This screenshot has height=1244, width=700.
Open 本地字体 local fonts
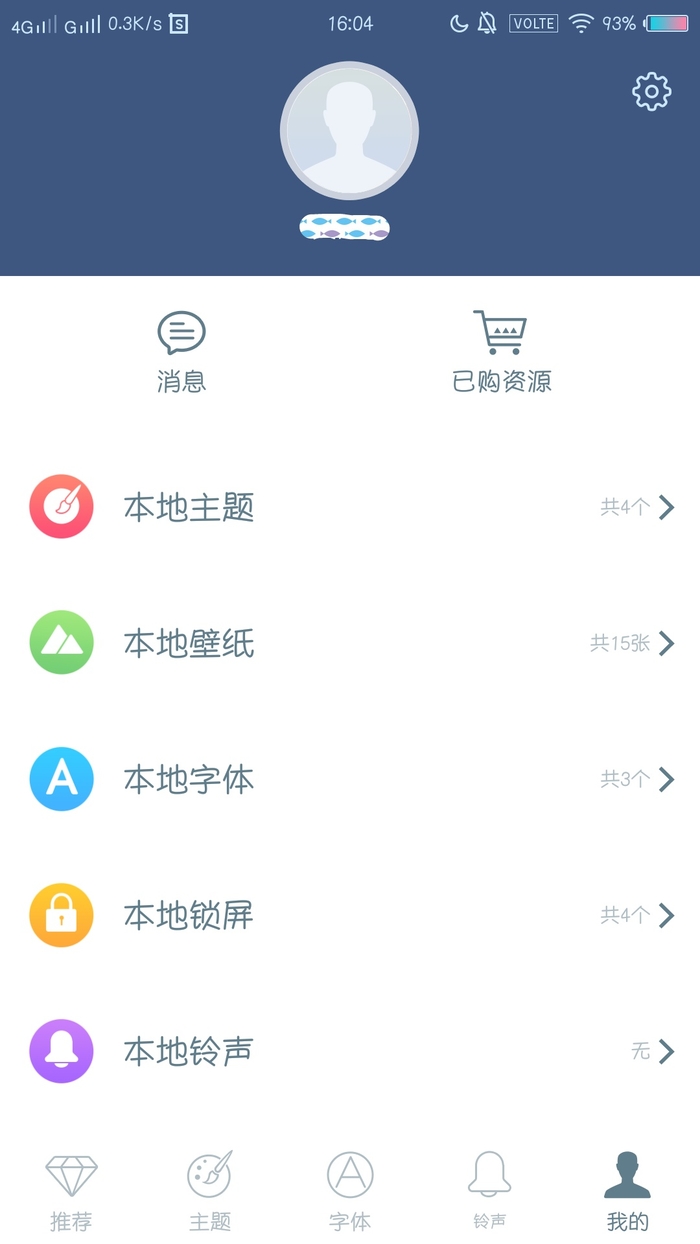tap(350, 779)
